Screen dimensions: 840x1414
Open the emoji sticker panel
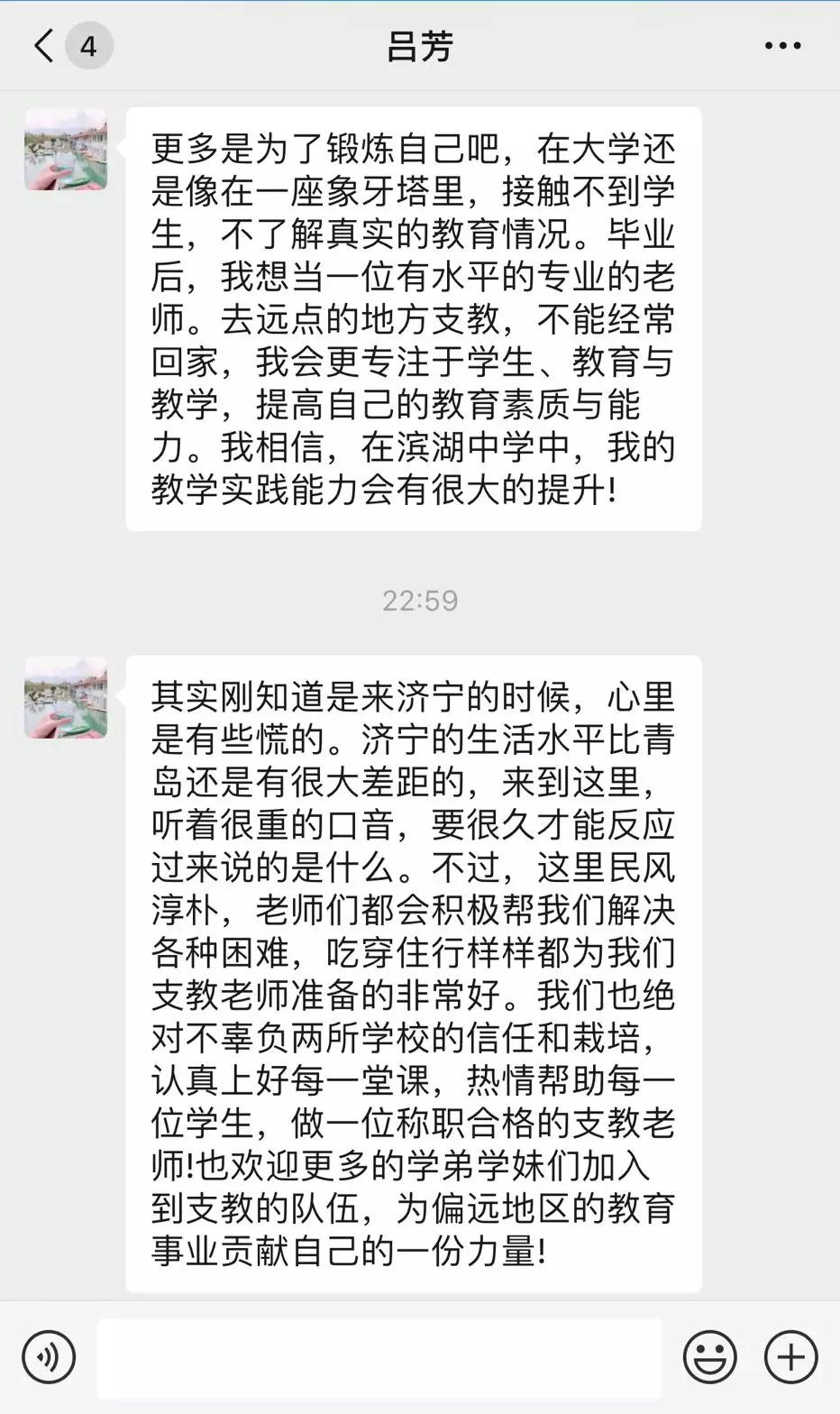coord(710,1357)
